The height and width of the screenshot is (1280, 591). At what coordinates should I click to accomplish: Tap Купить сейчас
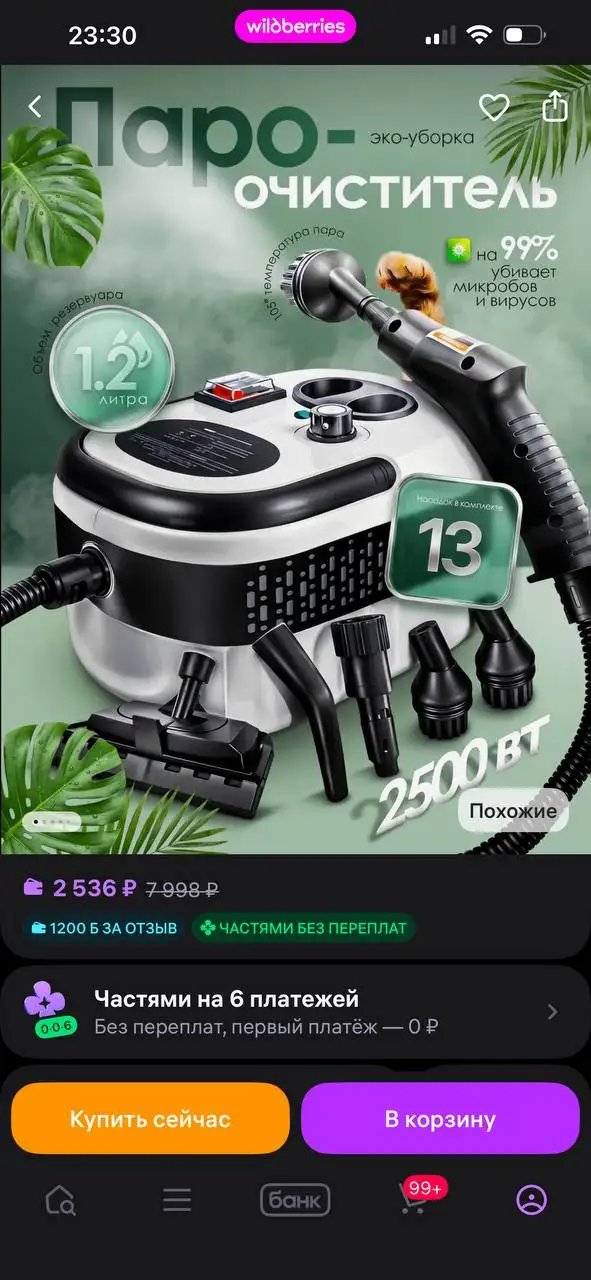click(x=150, y=1118)
